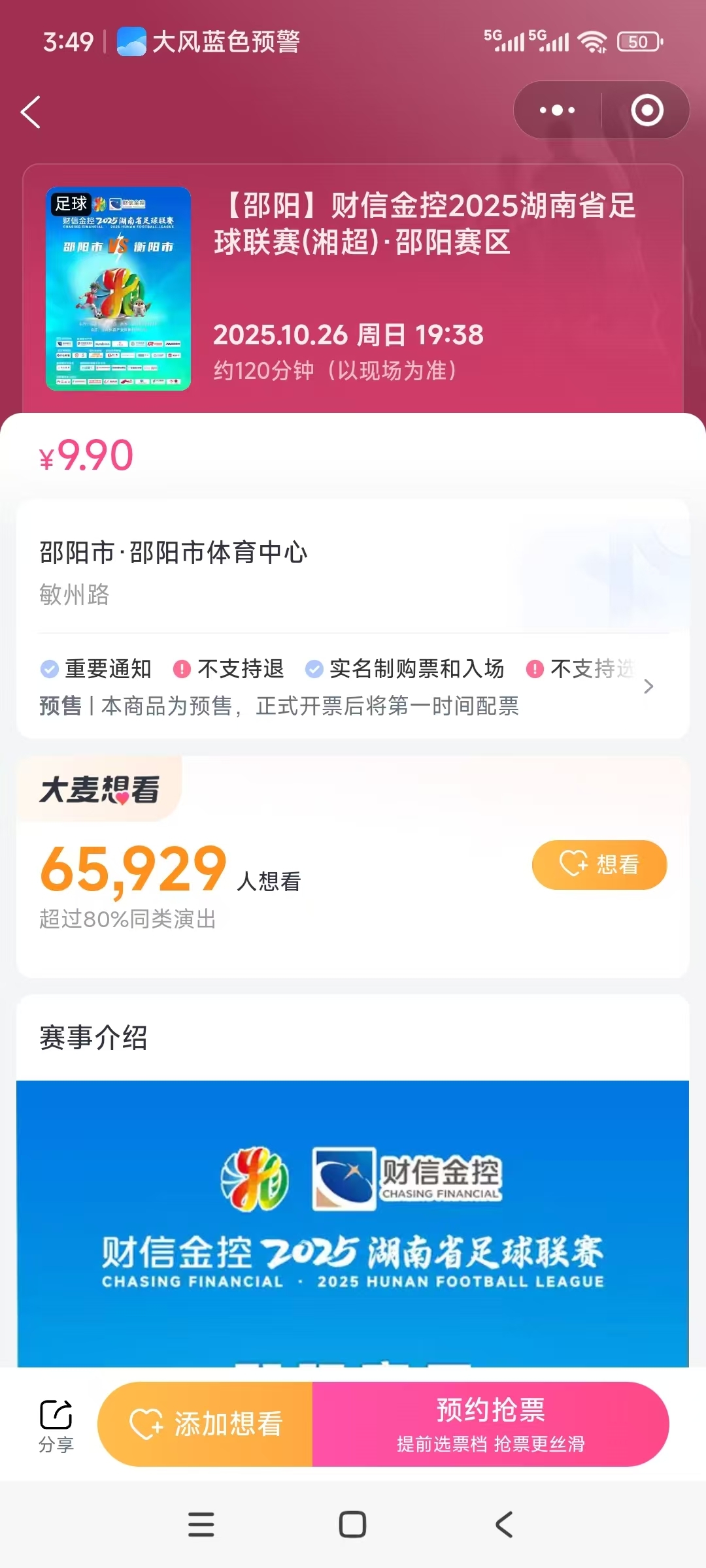Viewport: 706px width, 1568px height.
Task: Go back using the top-left arrow
Action: click(31, 112)
